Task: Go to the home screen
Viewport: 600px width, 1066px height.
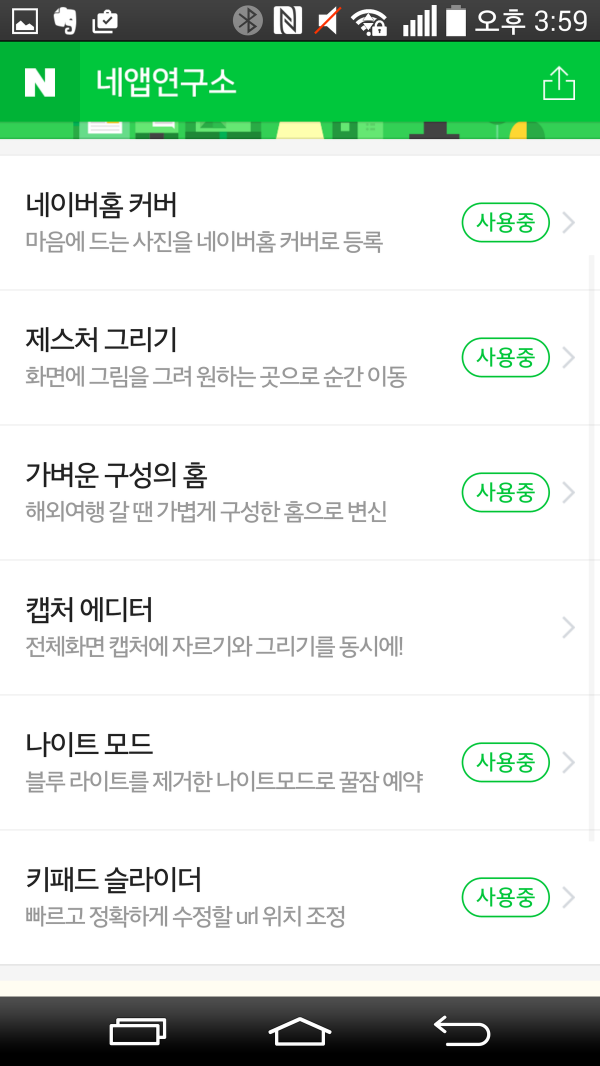Action: coord(300,1031)
